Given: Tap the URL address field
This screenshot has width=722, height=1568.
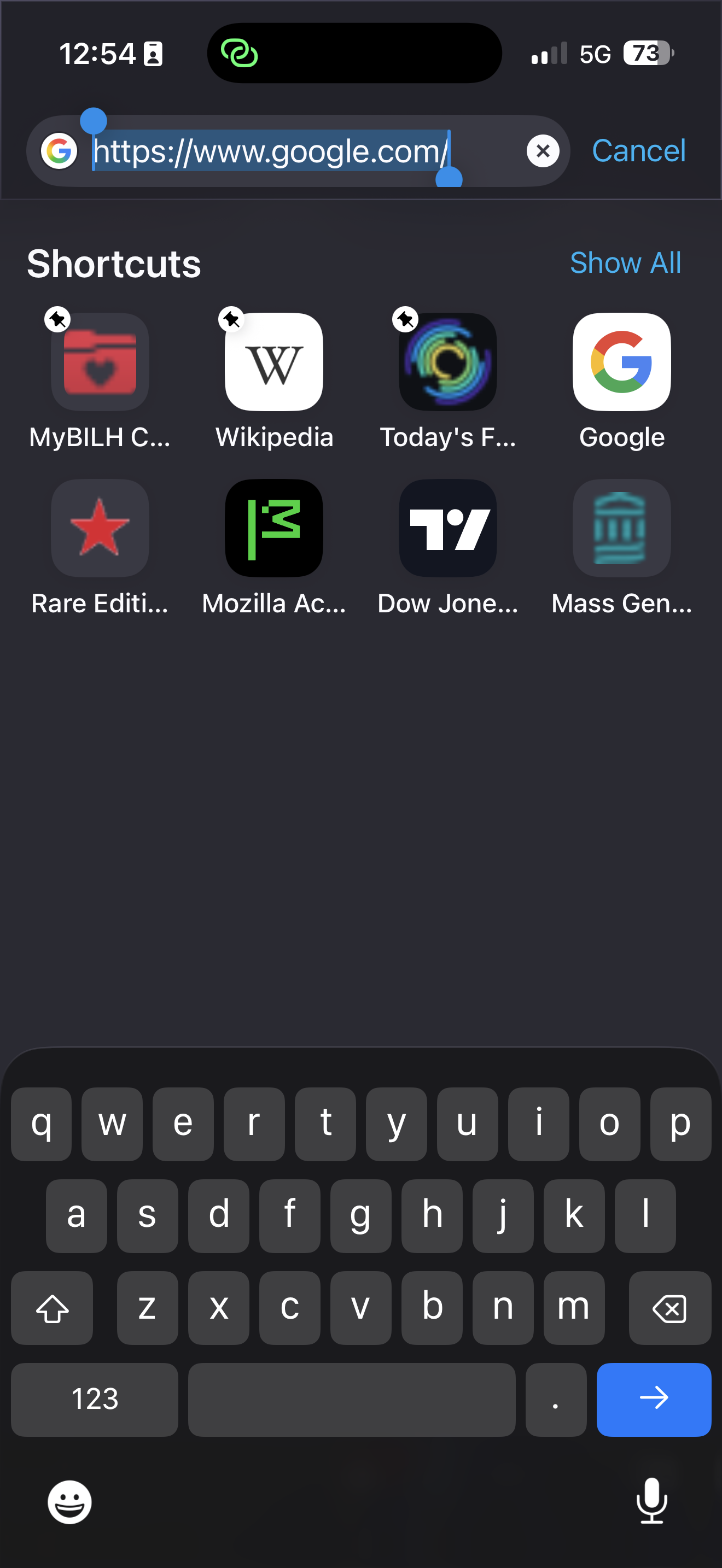Looking at the screenshot, I should [292, 151].
